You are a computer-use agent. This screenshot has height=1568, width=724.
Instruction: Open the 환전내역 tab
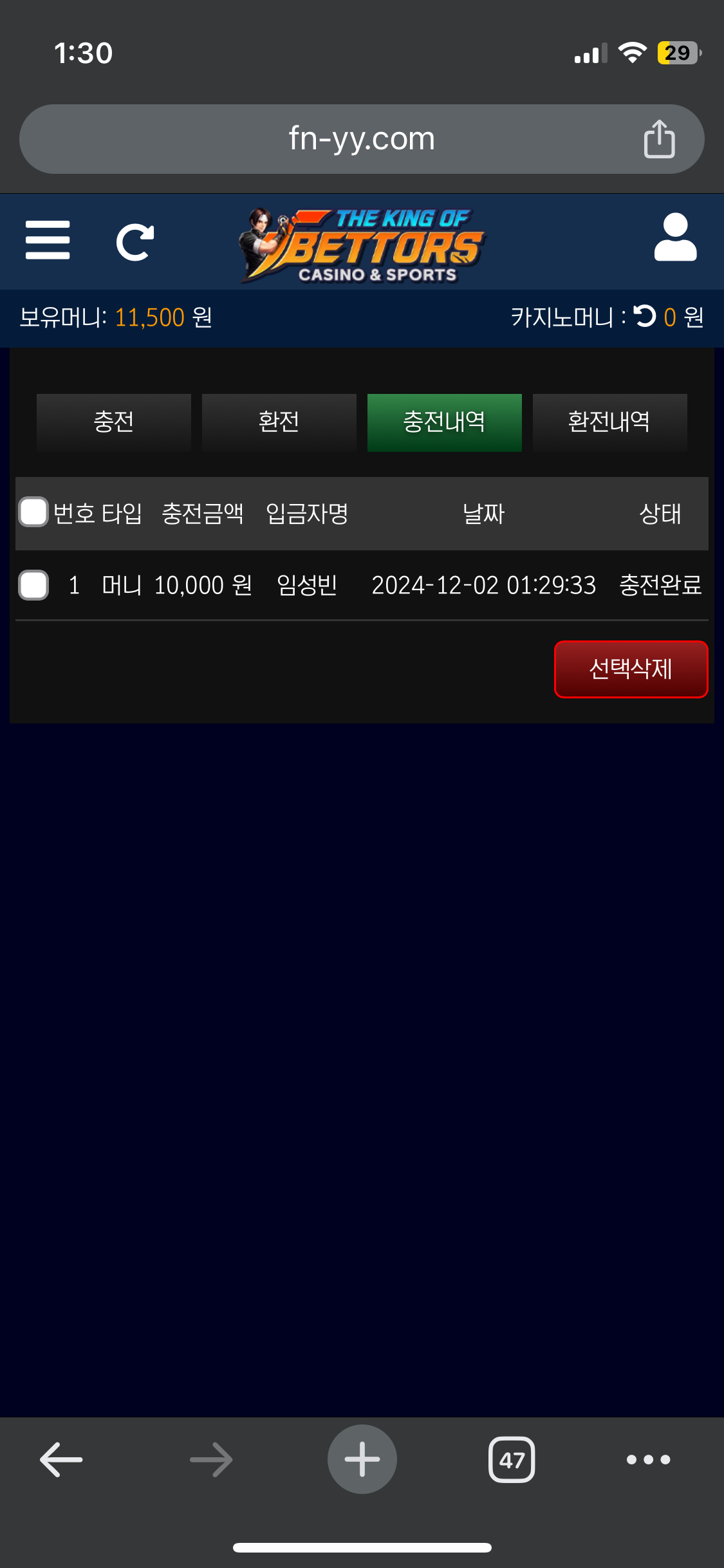tap(609, 422)
